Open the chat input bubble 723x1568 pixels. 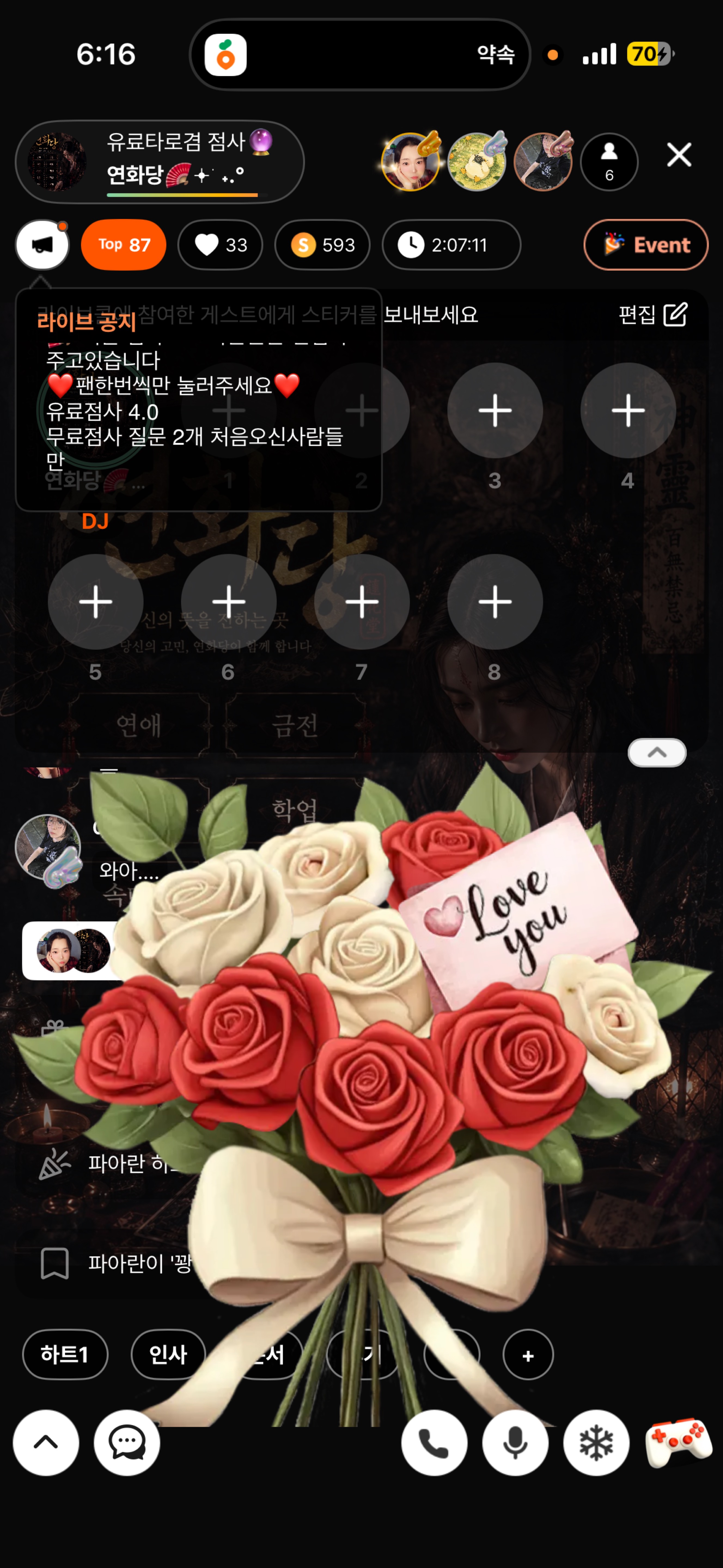tap(127, 1442)
